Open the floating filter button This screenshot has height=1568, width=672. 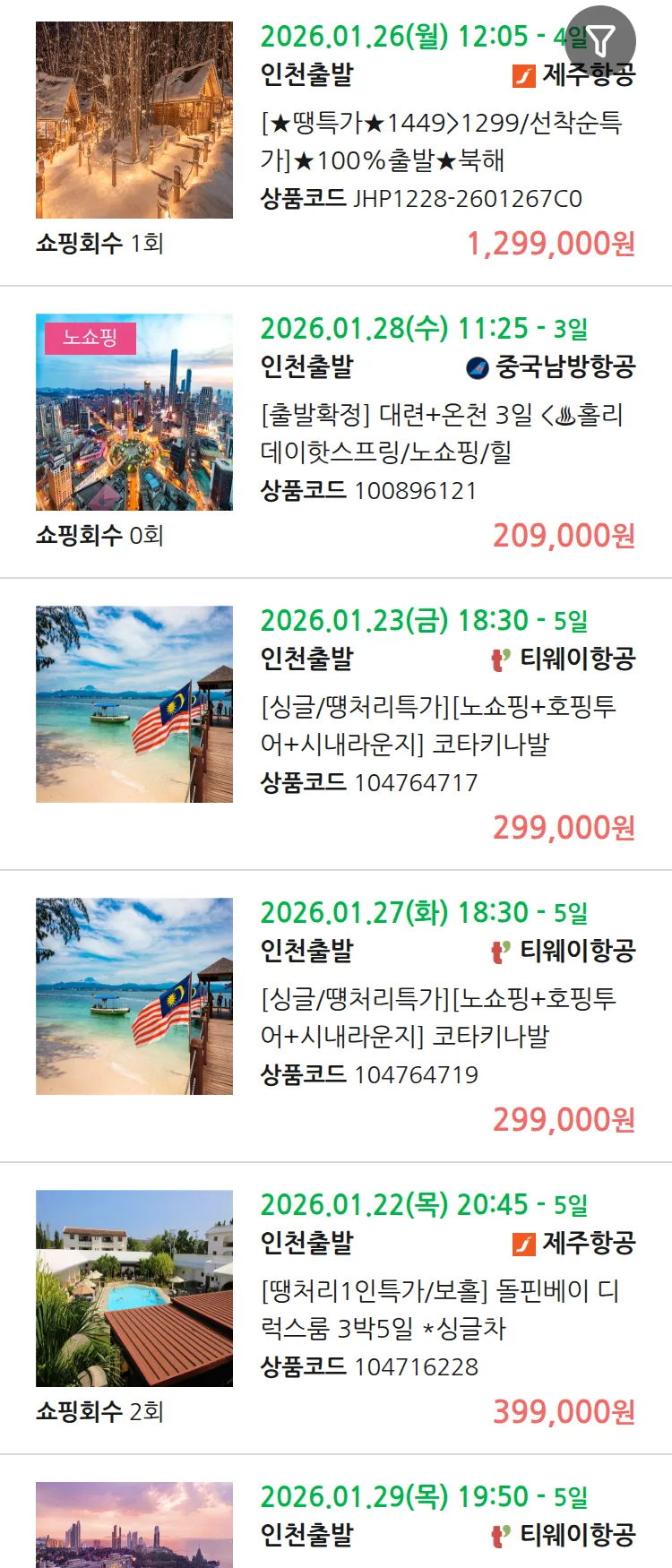click(x=601, y=40)
